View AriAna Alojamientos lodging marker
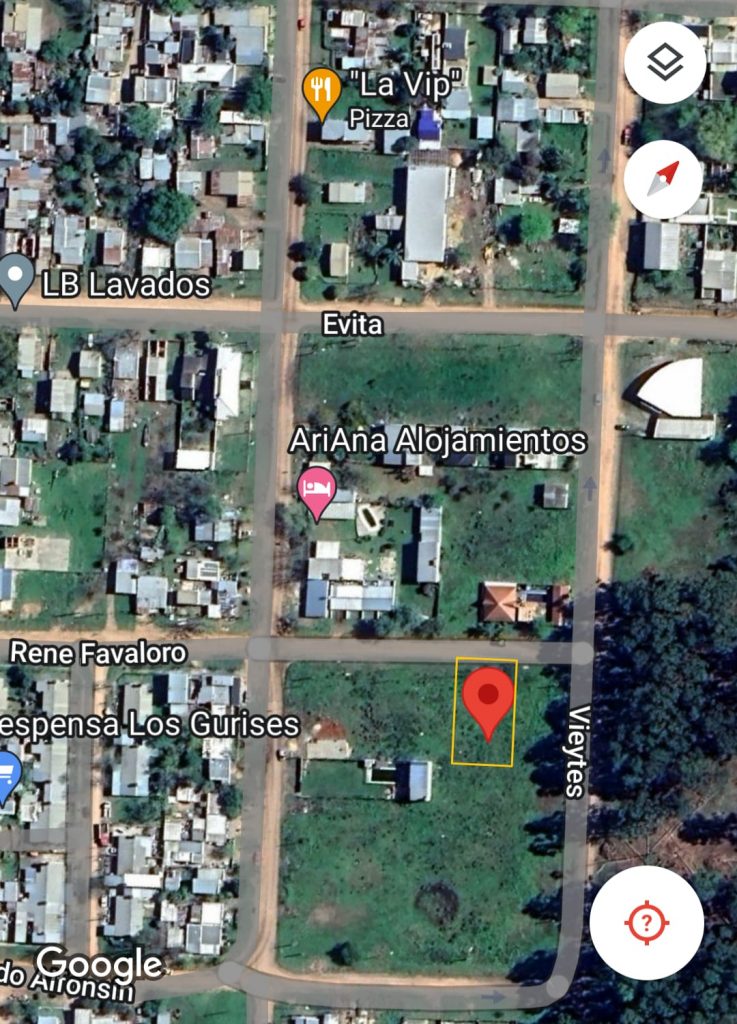 pos(317,490)
